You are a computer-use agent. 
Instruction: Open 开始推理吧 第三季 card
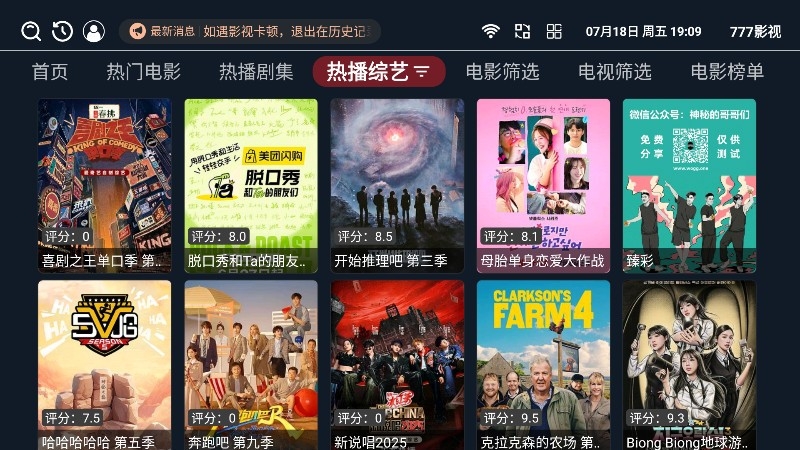point(397,186)
